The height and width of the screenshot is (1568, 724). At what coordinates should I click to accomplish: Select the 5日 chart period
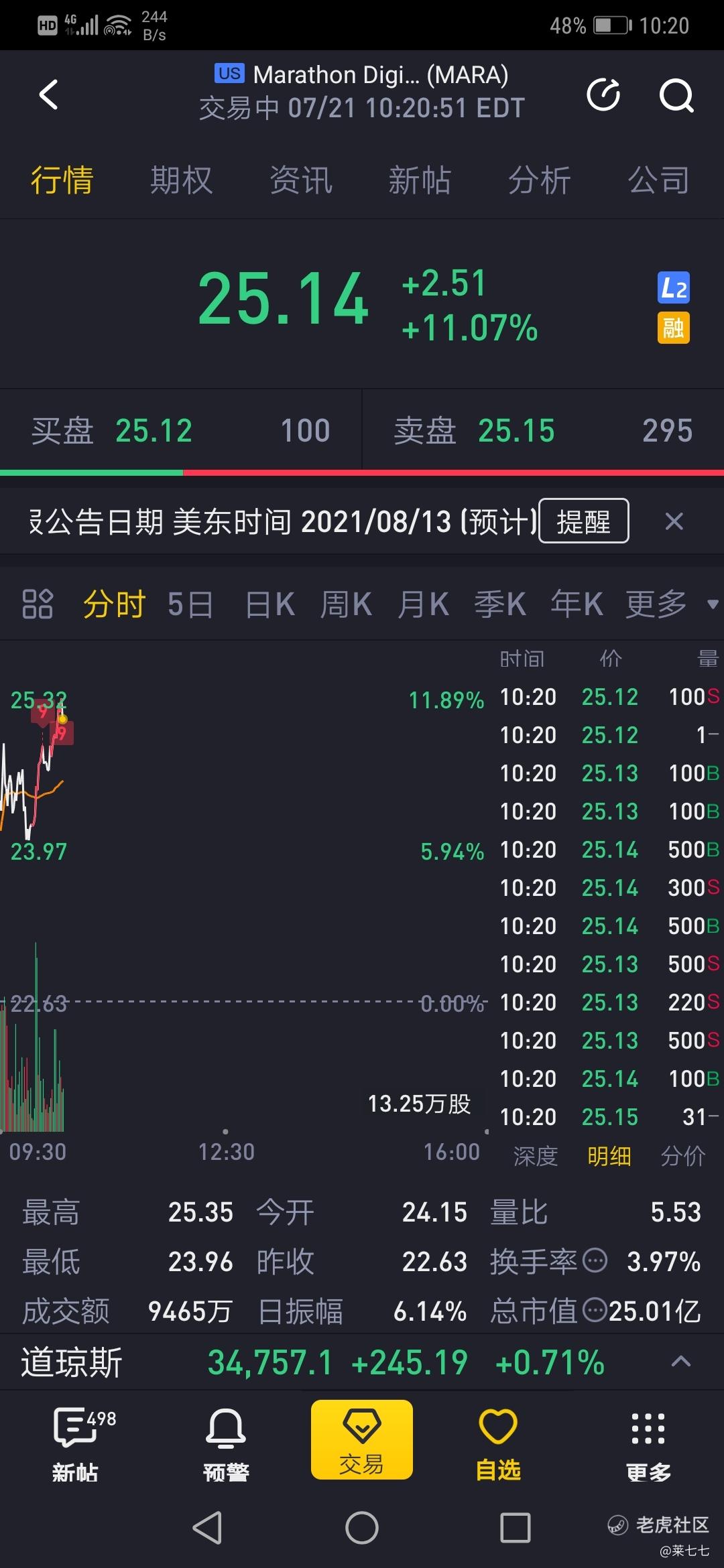[190, 604]
